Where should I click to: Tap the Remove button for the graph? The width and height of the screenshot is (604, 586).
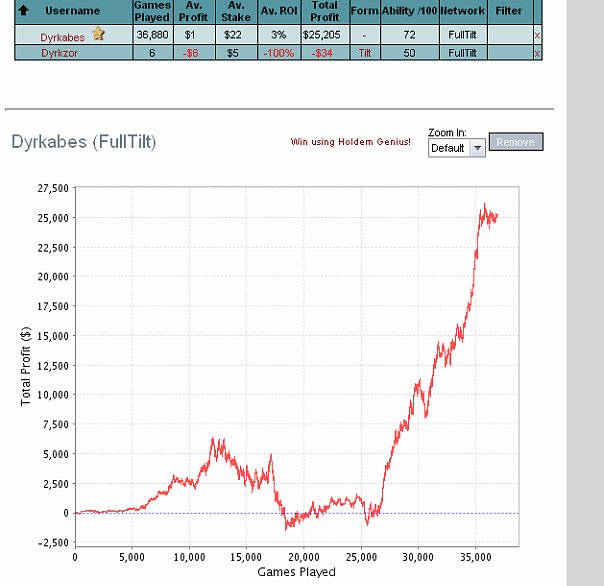515,142
